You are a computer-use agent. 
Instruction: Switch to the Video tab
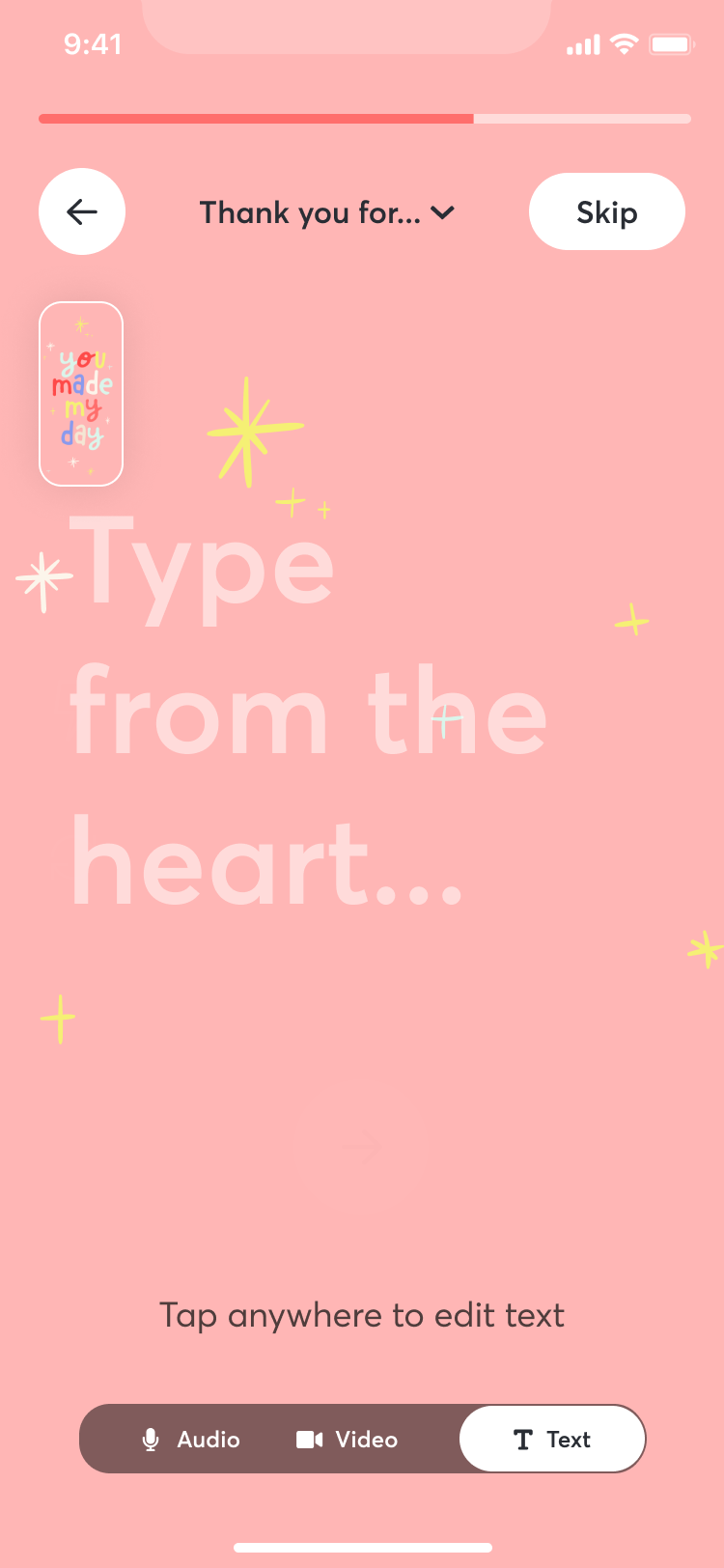348,1439
